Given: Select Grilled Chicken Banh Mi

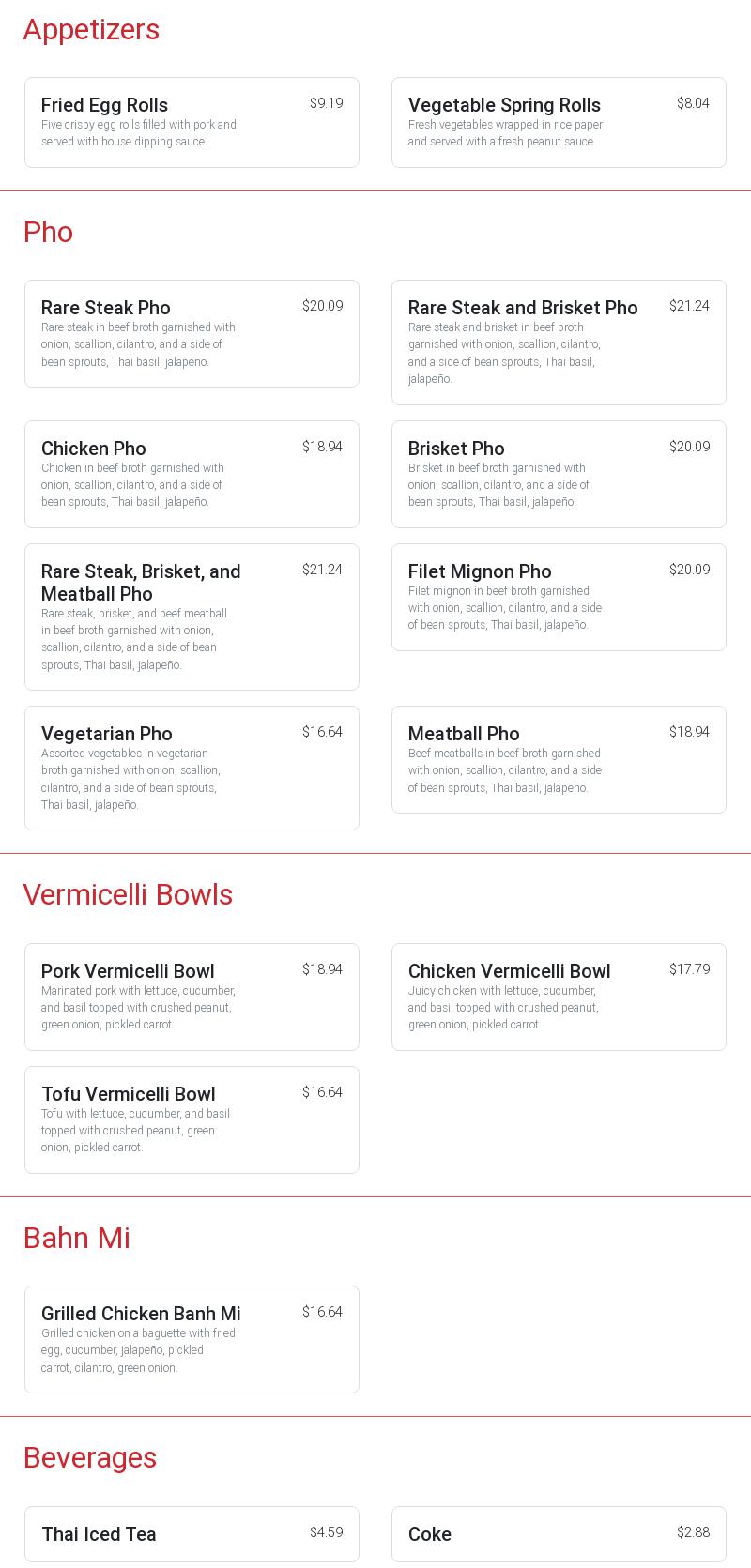Looking at the screenshot, I should [192, 1339].
